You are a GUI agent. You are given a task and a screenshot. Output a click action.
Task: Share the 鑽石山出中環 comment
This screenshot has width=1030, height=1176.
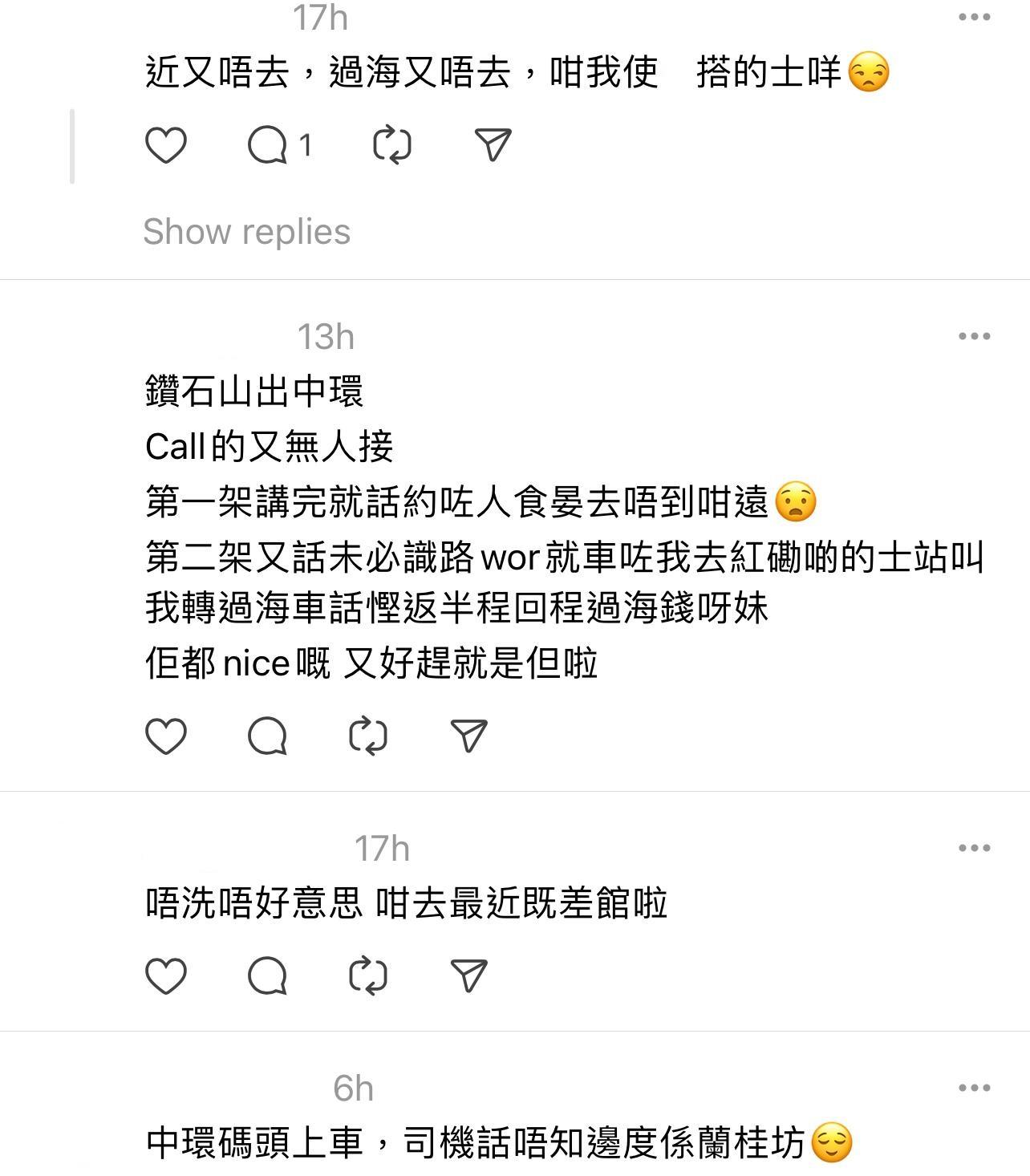469,736
